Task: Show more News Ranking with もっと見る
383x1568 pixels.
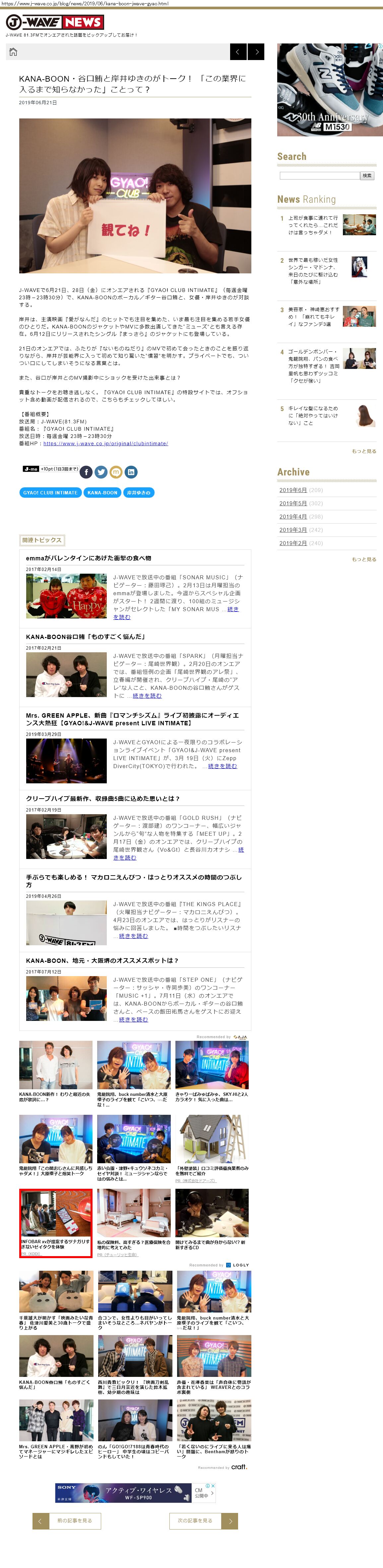Action: coord(363,451)
